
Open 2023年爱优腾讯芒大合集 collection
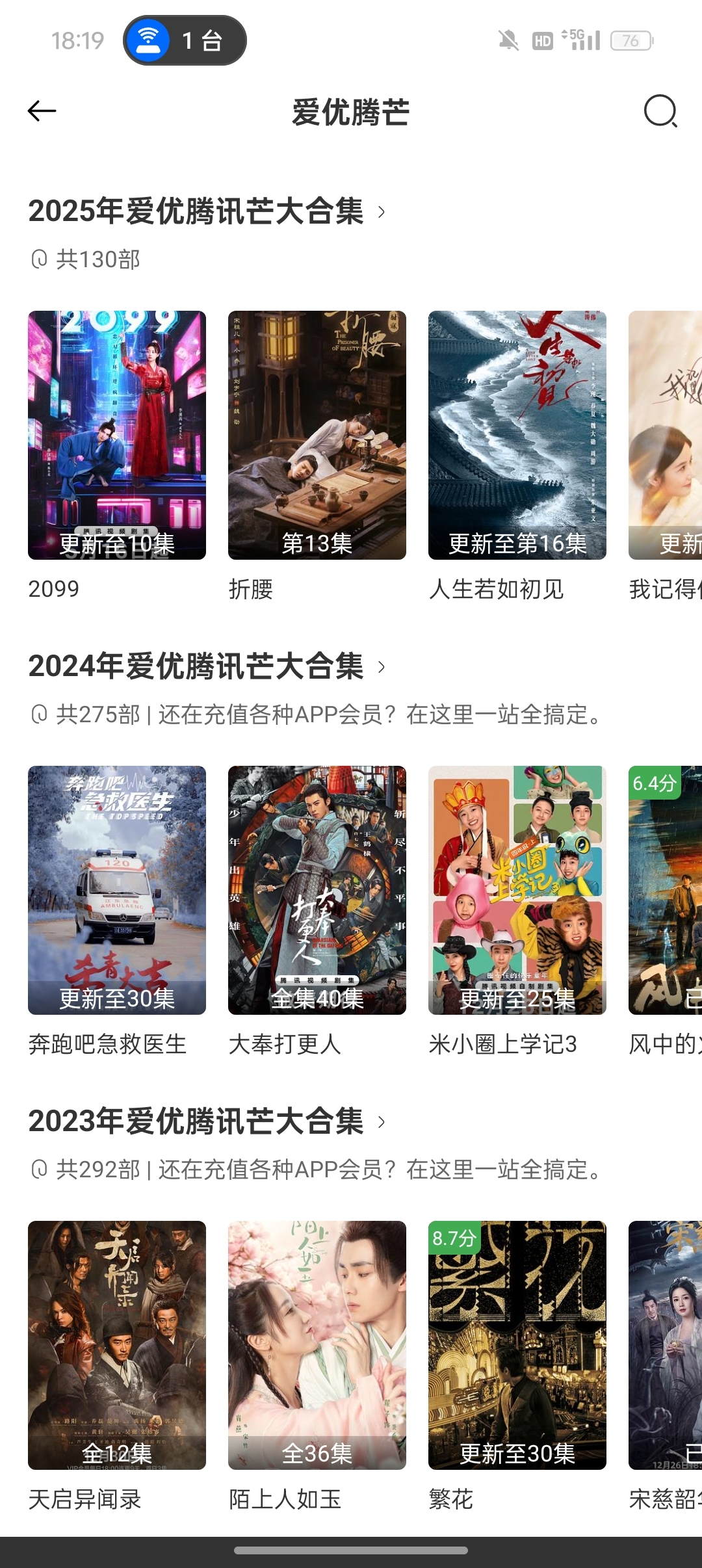(x=207, y=1121)
